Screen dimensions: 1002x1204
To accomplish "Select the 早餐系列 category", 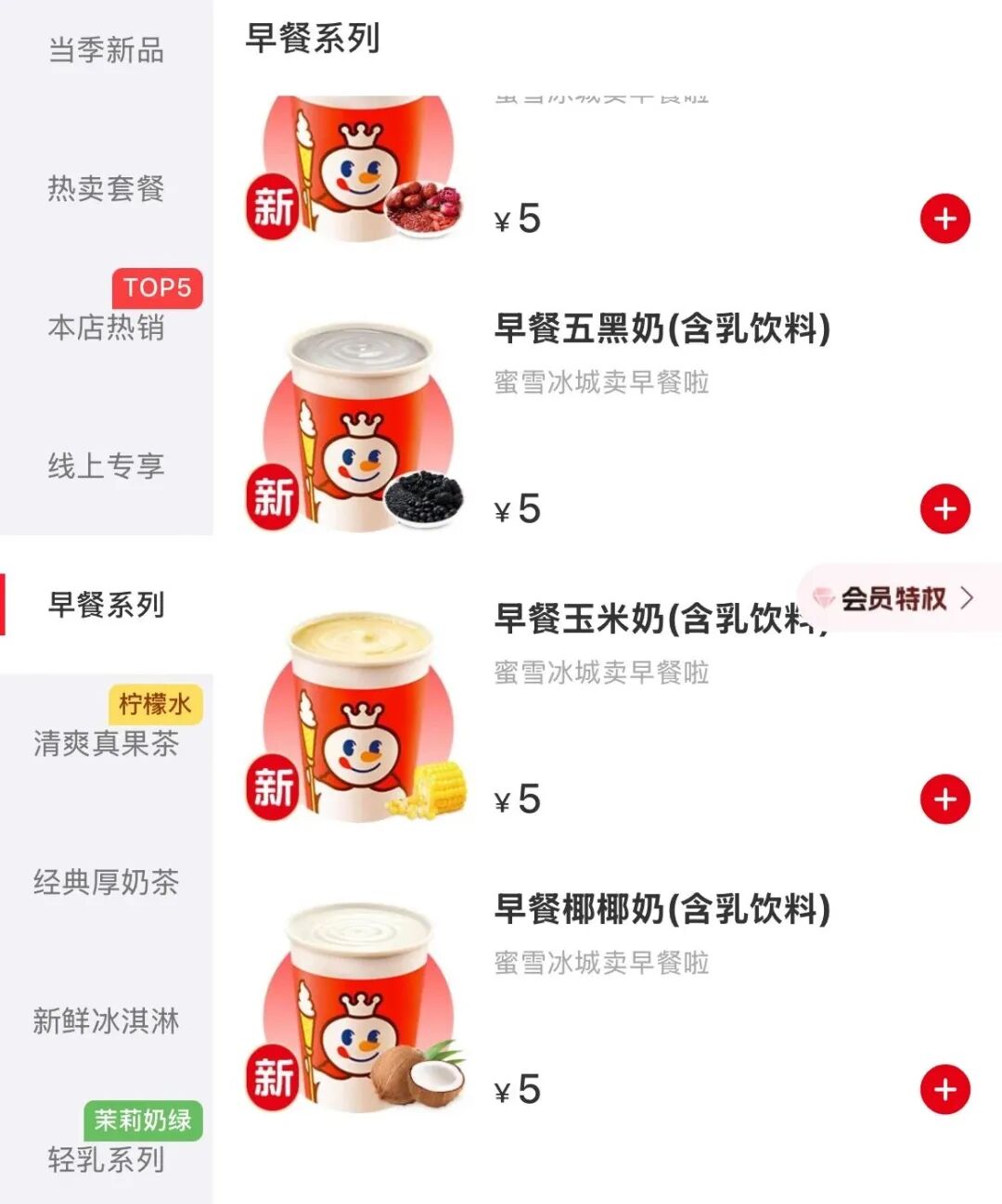I will (x=106, y=605).
